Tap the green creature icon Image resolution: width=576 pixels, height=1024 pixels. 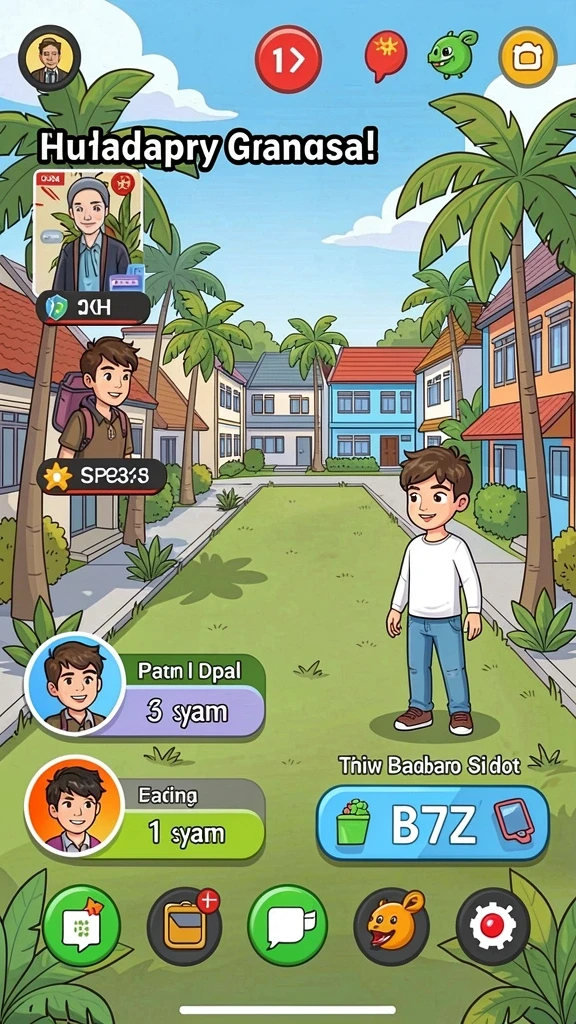click(x=452, y=55)
